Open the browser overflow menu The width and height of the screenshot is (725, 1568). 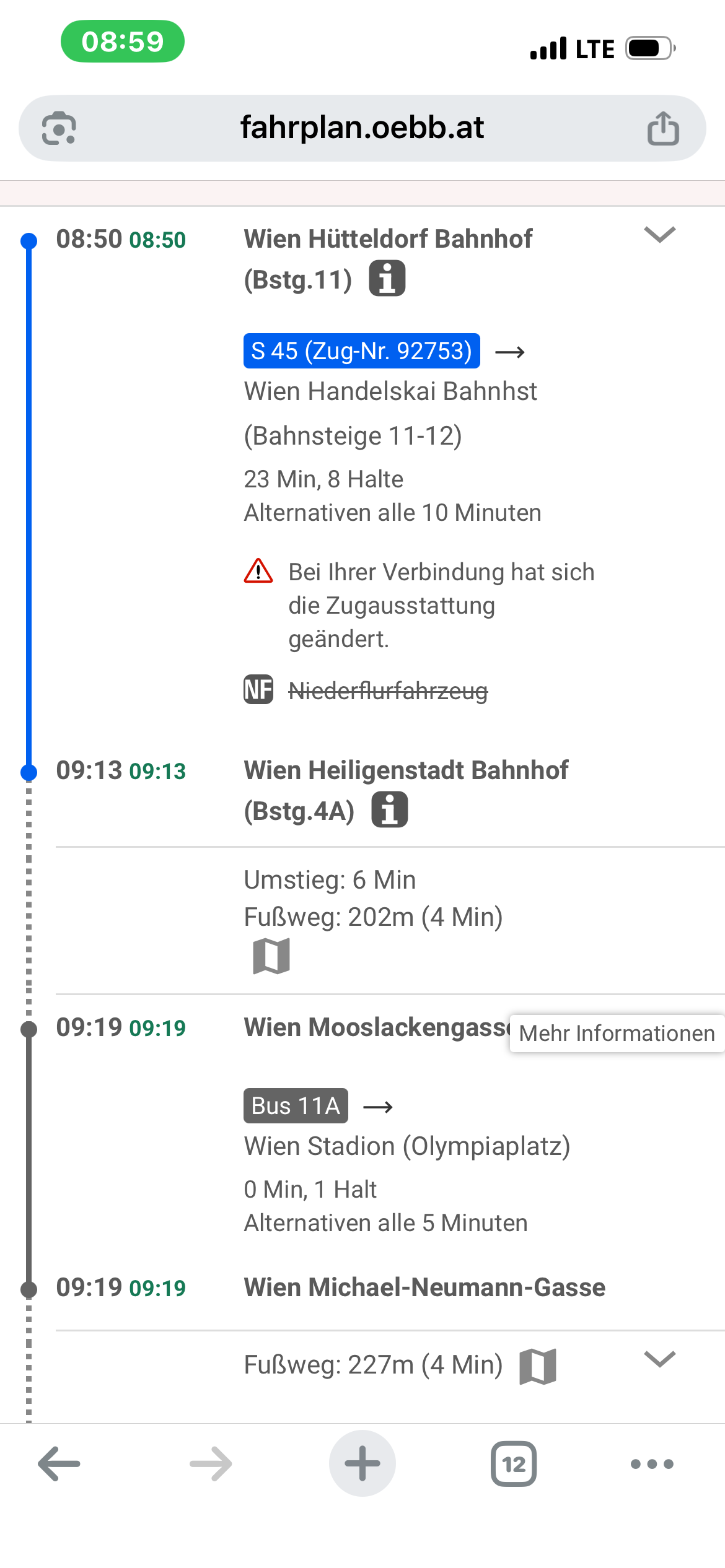pyautogui.click(x=652, y=1464)
